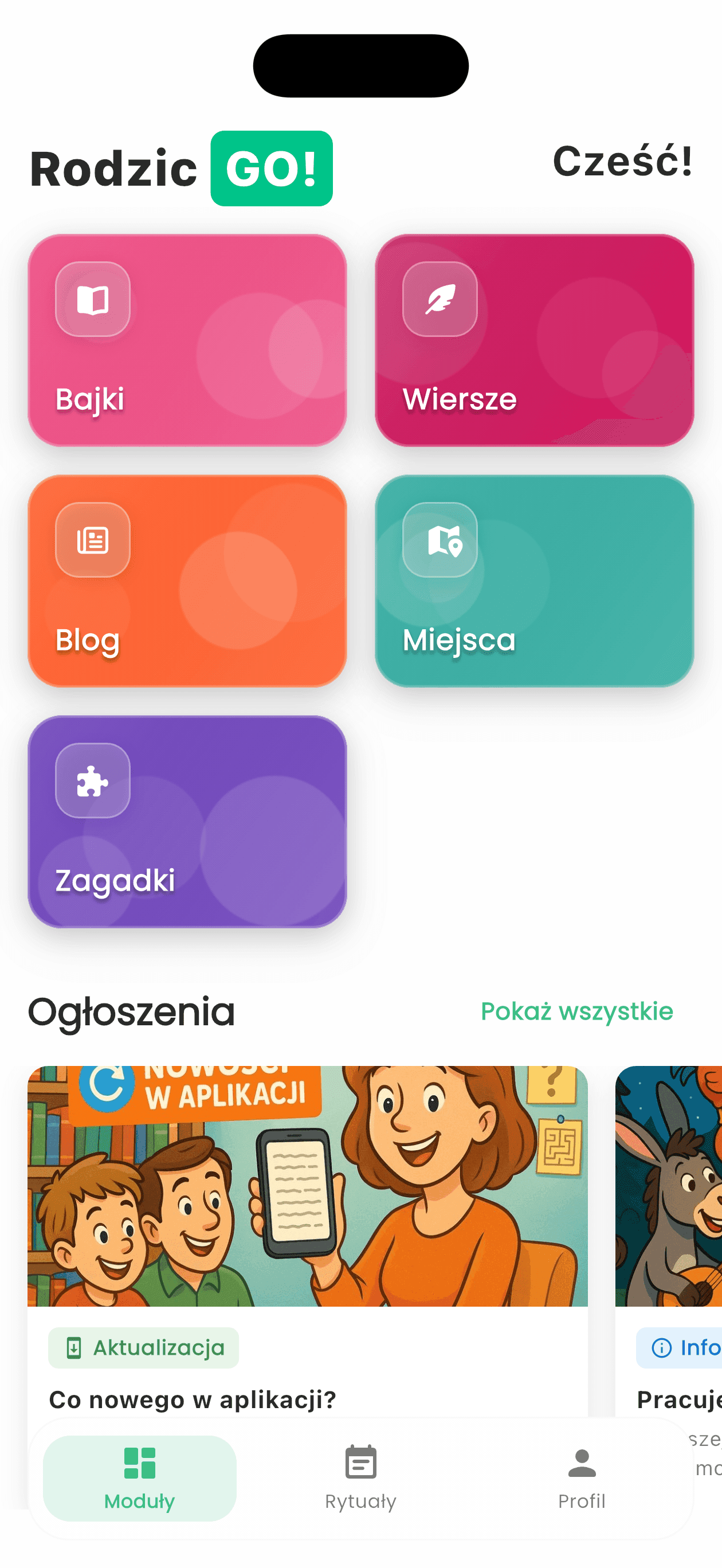Open the Zagadki module card

coord(187,821)
